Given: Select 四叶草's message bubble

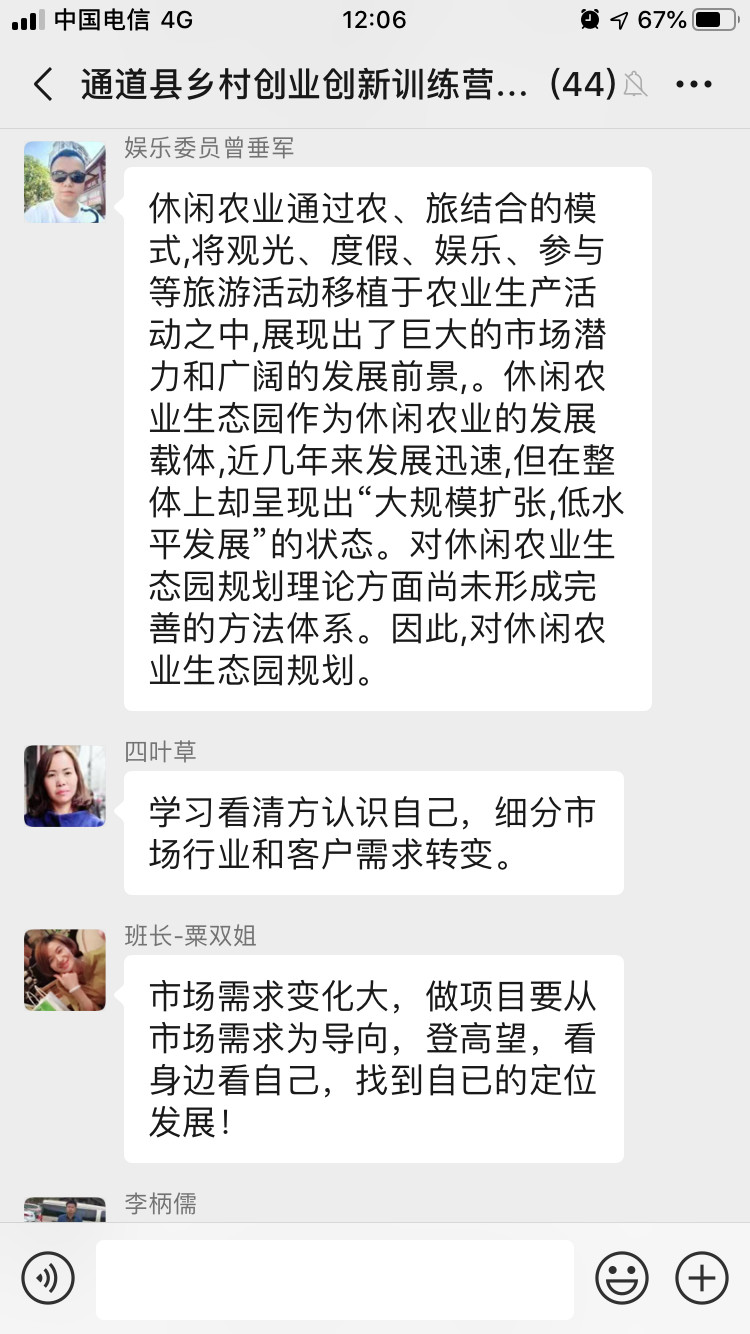Looking at the screenshot, I should click(373, 832).
